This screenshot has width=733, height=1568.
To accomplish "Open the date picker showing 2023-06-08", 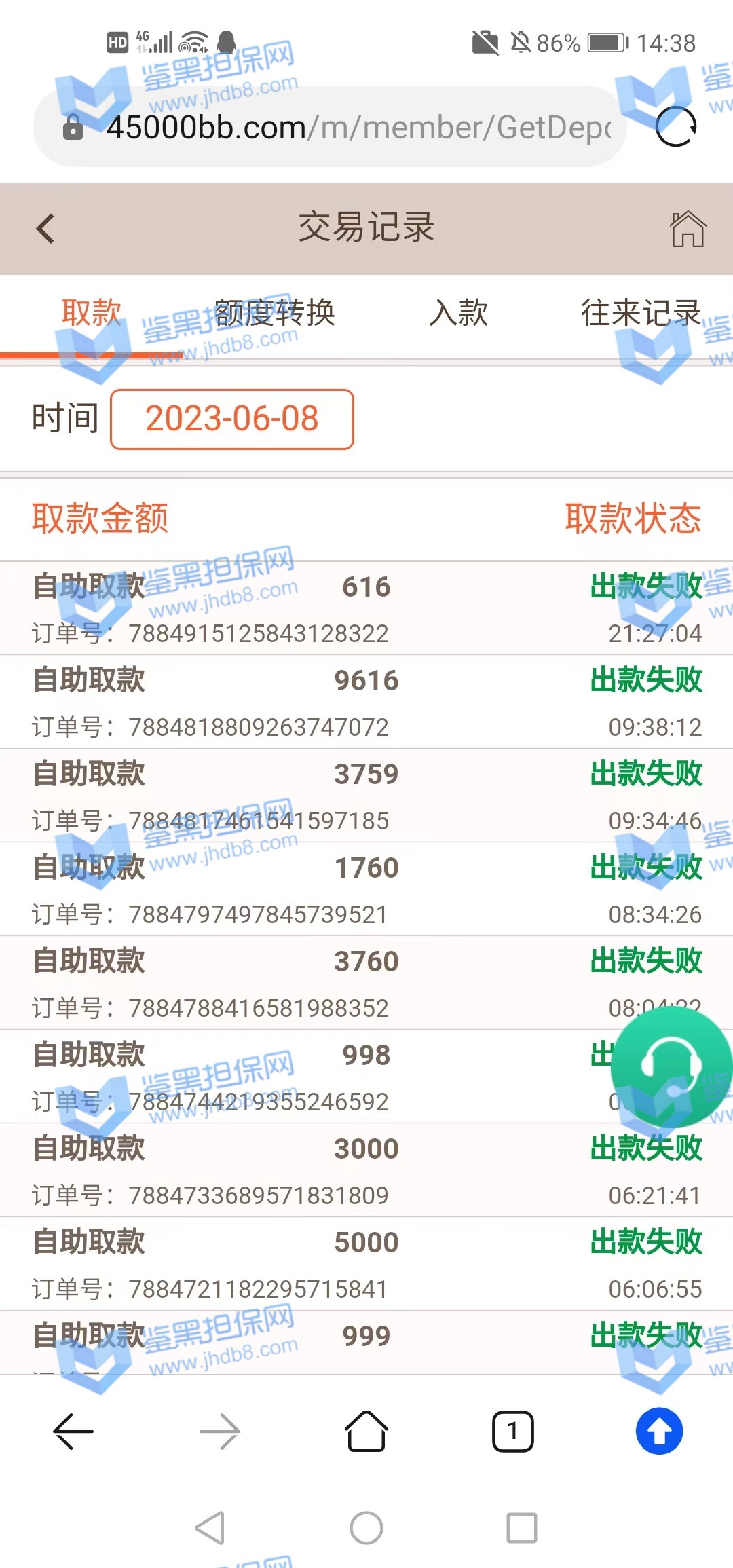I will click(x=232, y=419).
